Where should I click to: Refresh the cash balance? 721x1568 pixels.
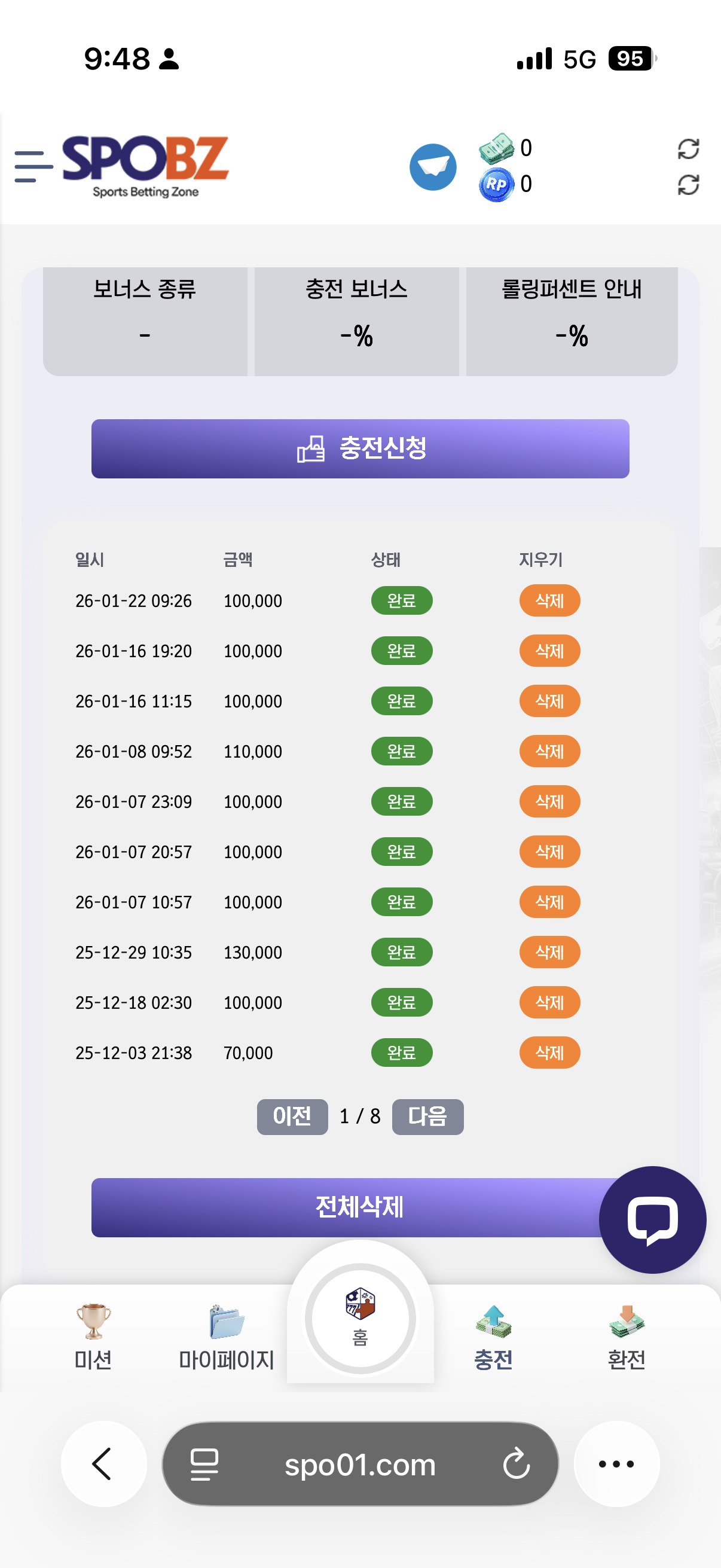[x=688, y=148]
